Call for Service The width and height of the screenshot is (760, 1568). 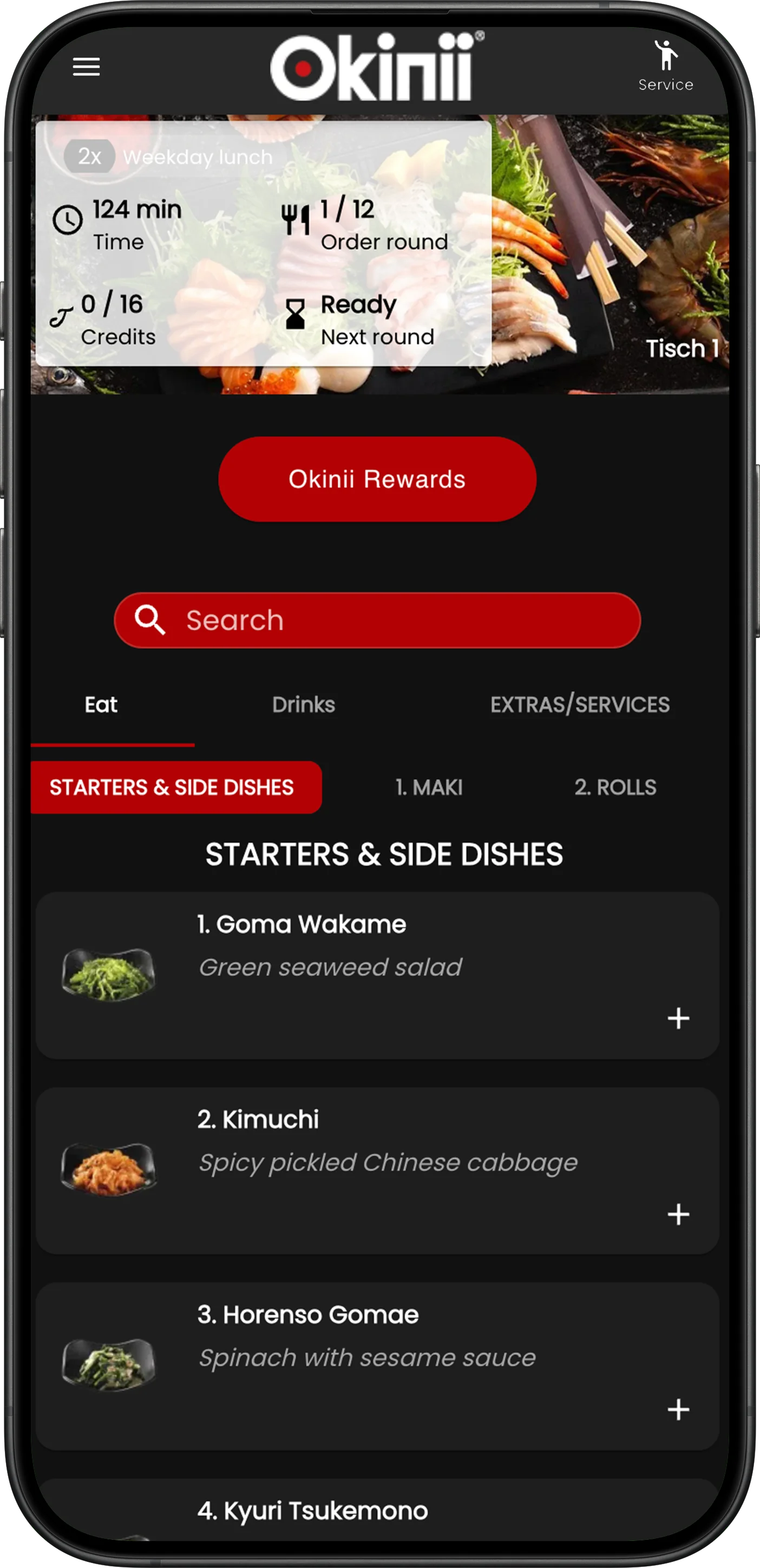point(666,65)
